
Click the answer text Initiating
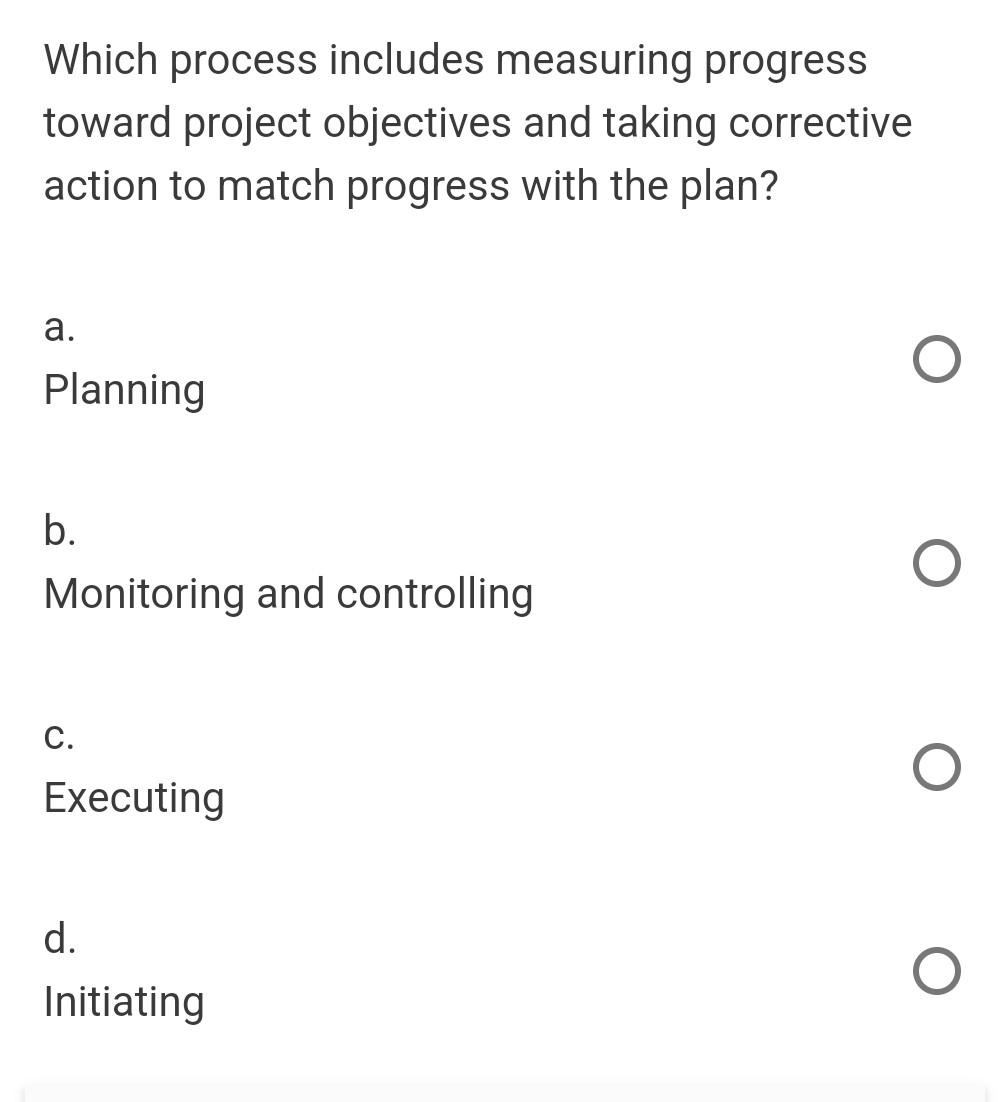123,1001
